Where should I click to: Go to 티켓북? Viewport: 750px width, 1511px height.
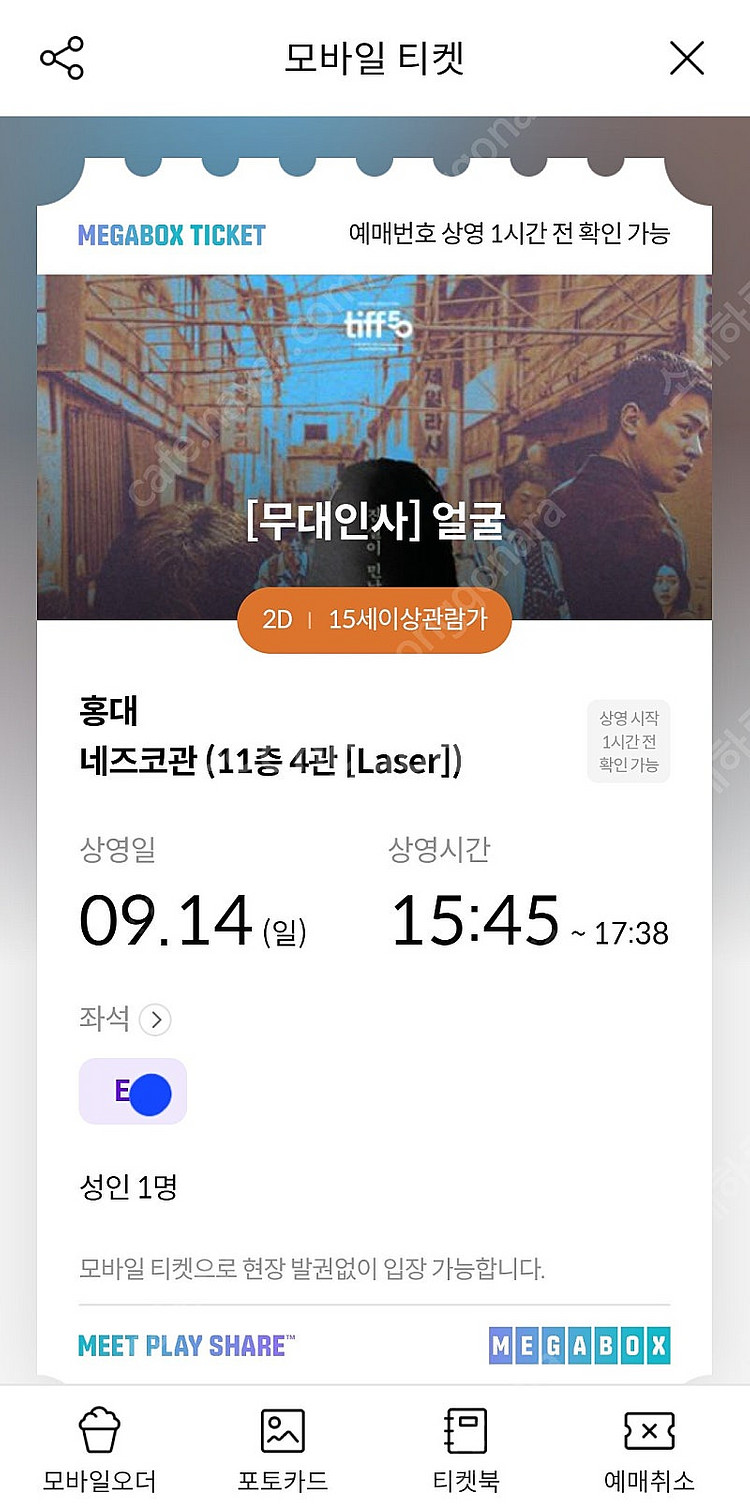pyautogui.click(x=465, y=1446)
